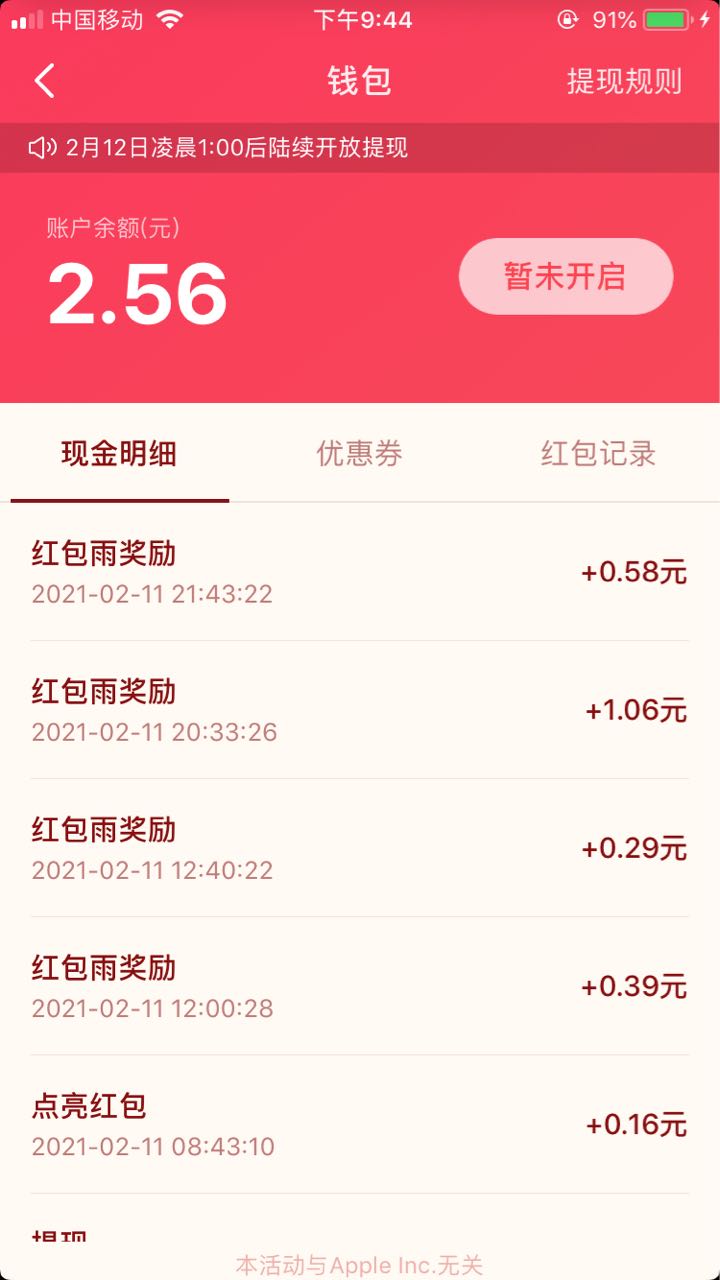Open the 提现规则 withdrawal rules
The image size is (720, 1280).
(624, 81)
